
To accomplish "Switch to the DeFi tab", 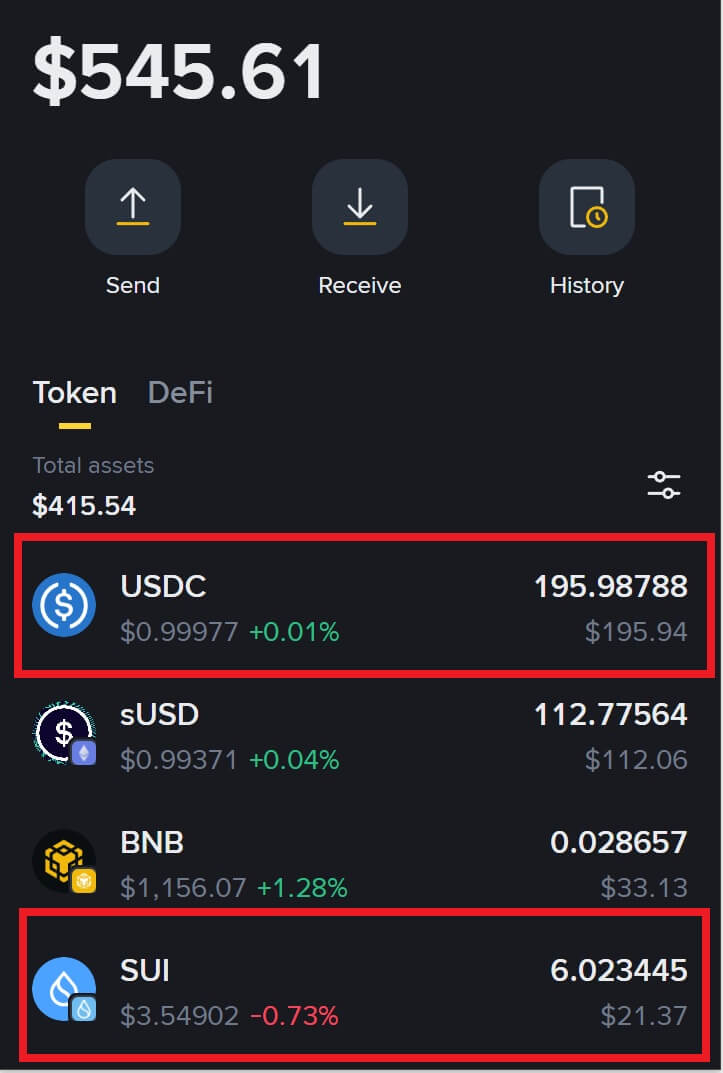I will pyautogui.click(x=180, y=393).
